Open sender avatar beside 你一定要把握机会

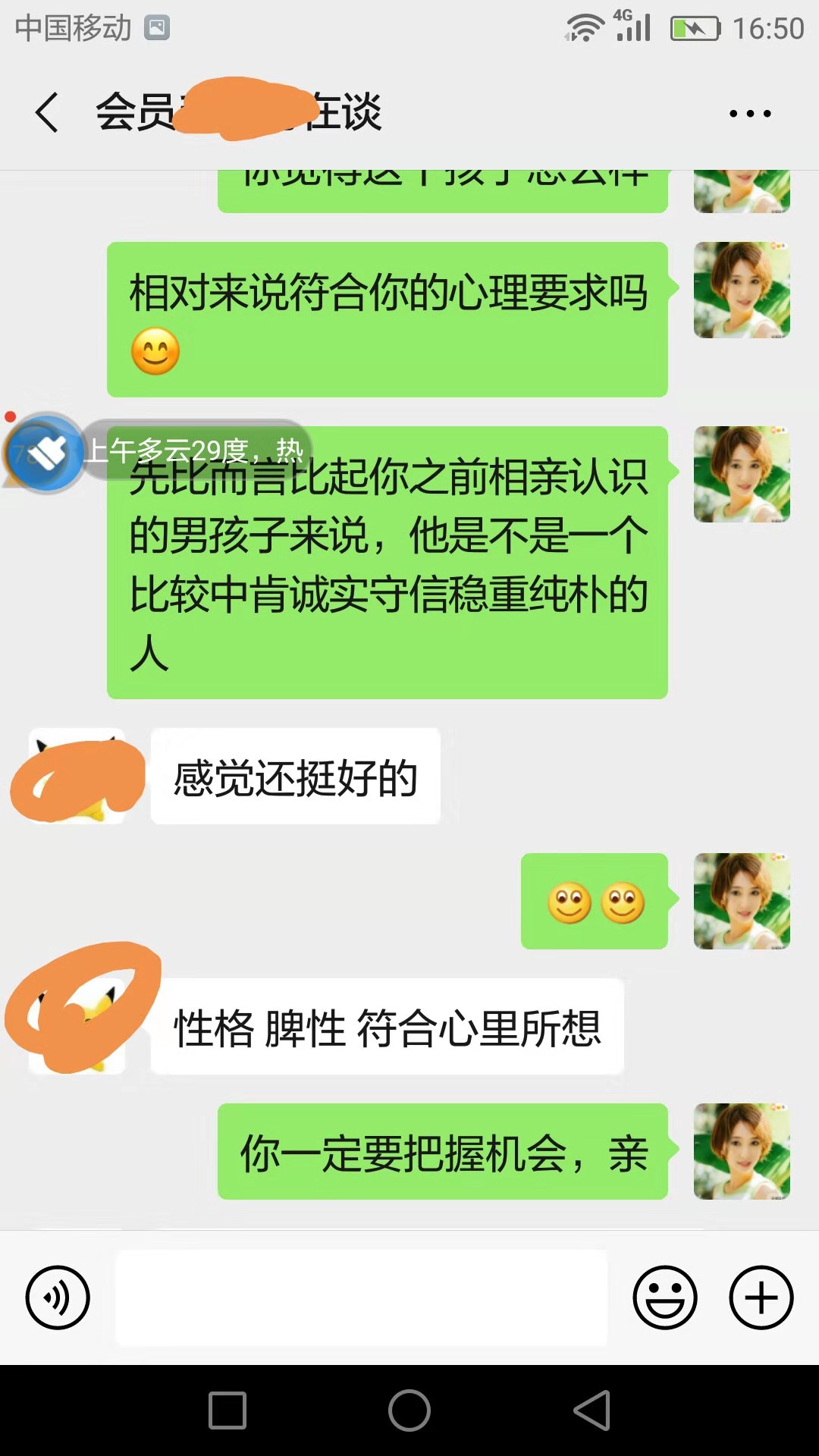[x=741, y=1151]
